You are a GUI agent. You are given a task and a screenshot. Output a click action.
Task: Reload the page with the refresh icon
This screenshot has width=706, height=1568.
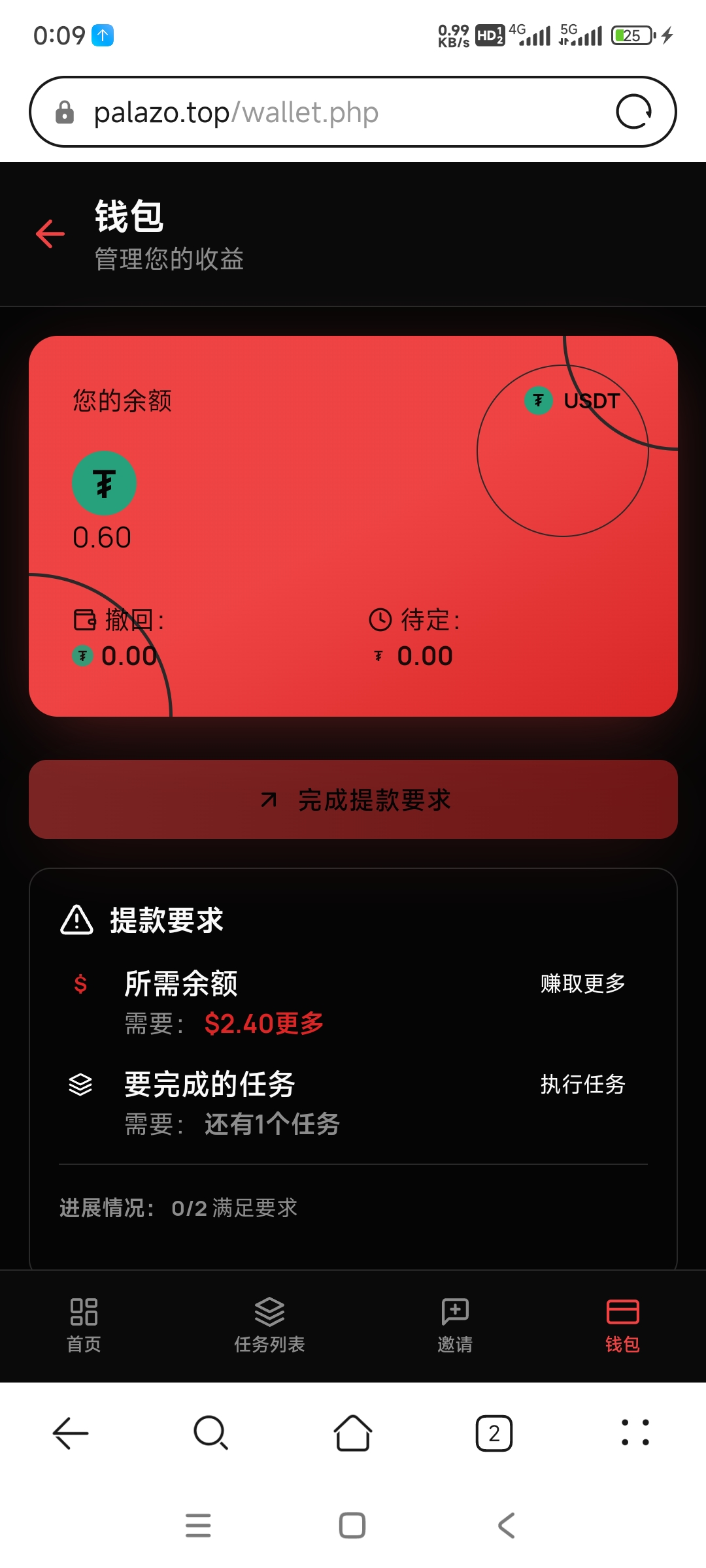[x=633, y=112]
